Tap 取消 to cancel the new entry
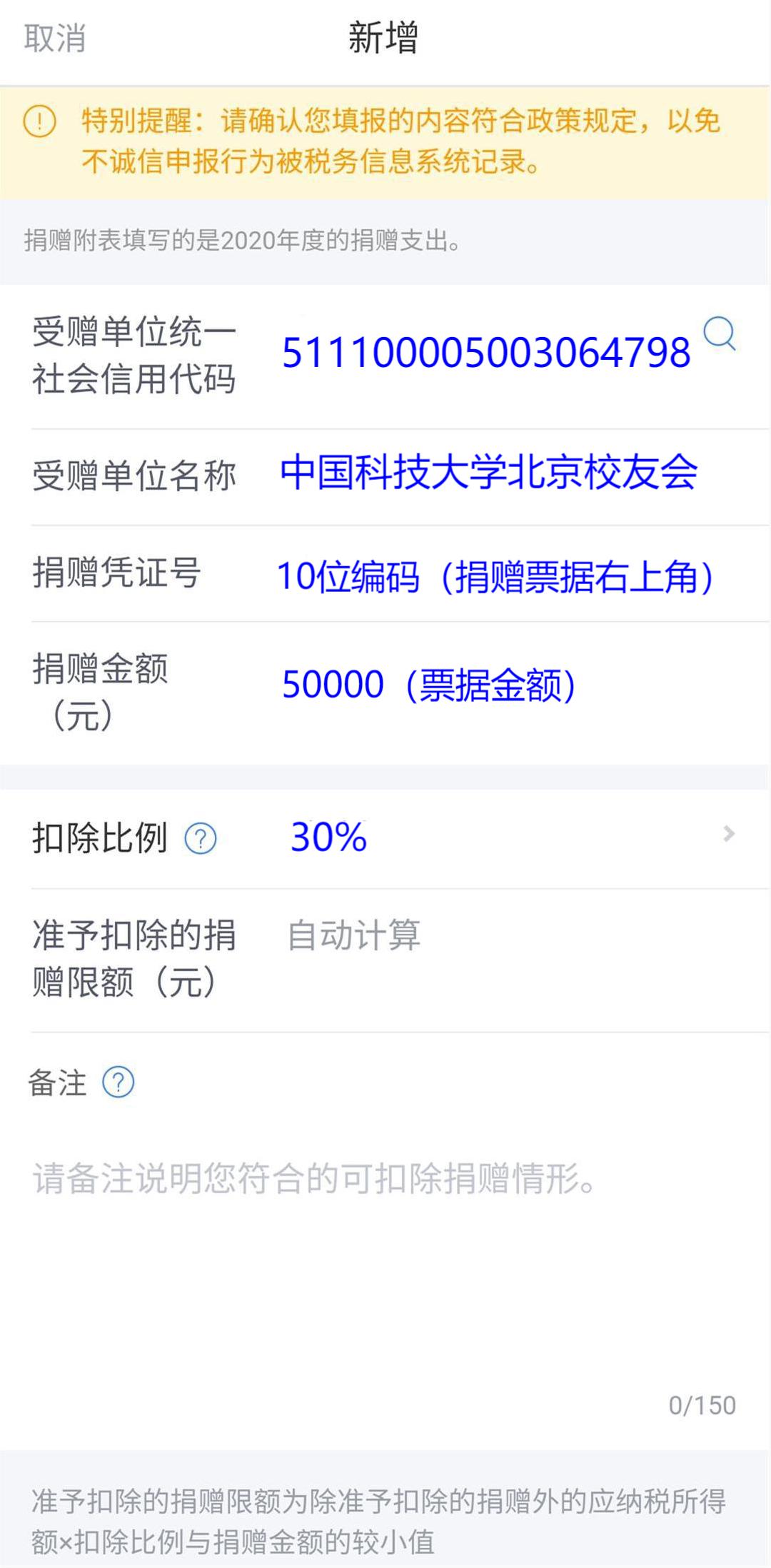This screenshot has height=1568, width=771. point(54,39)
